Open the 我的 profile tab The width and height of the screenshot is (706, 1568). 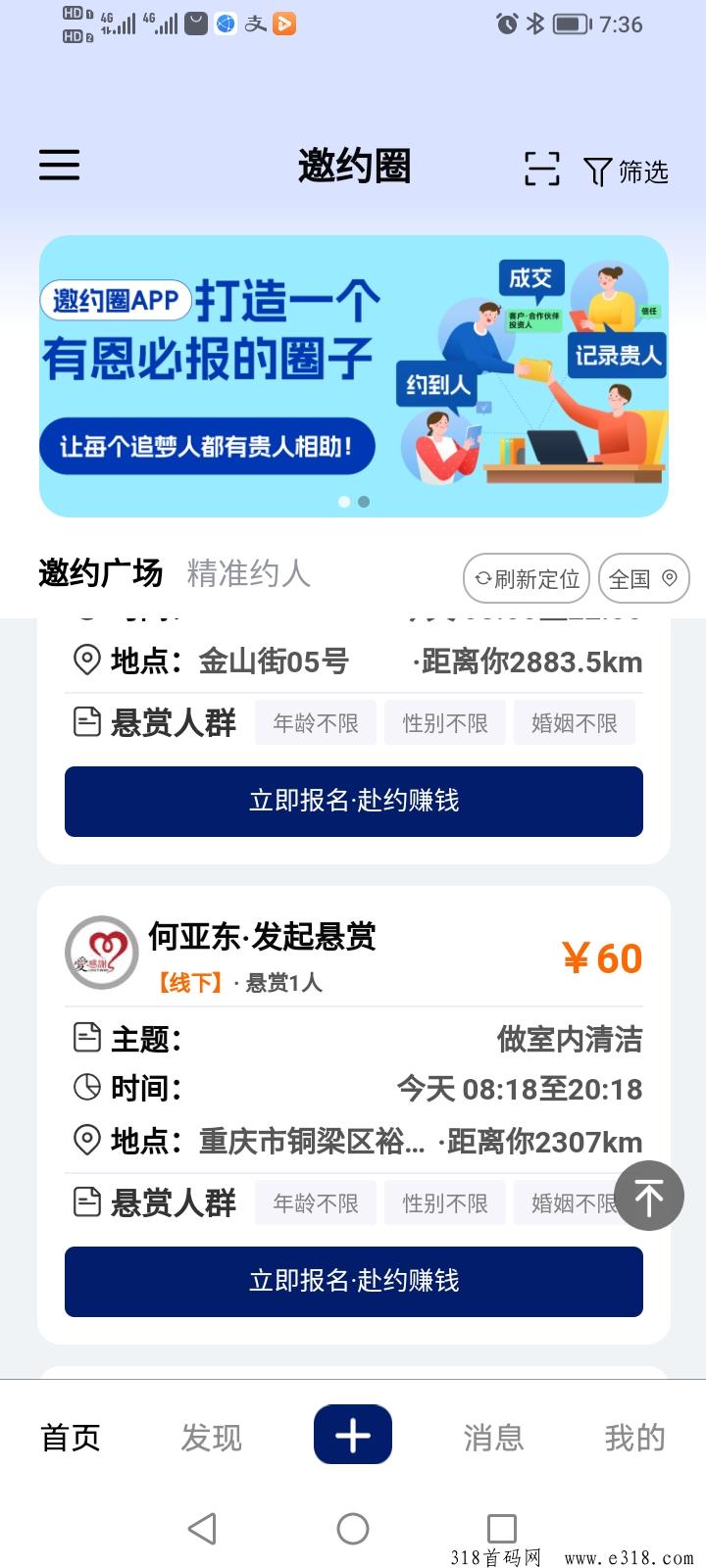pos(634,1438)
